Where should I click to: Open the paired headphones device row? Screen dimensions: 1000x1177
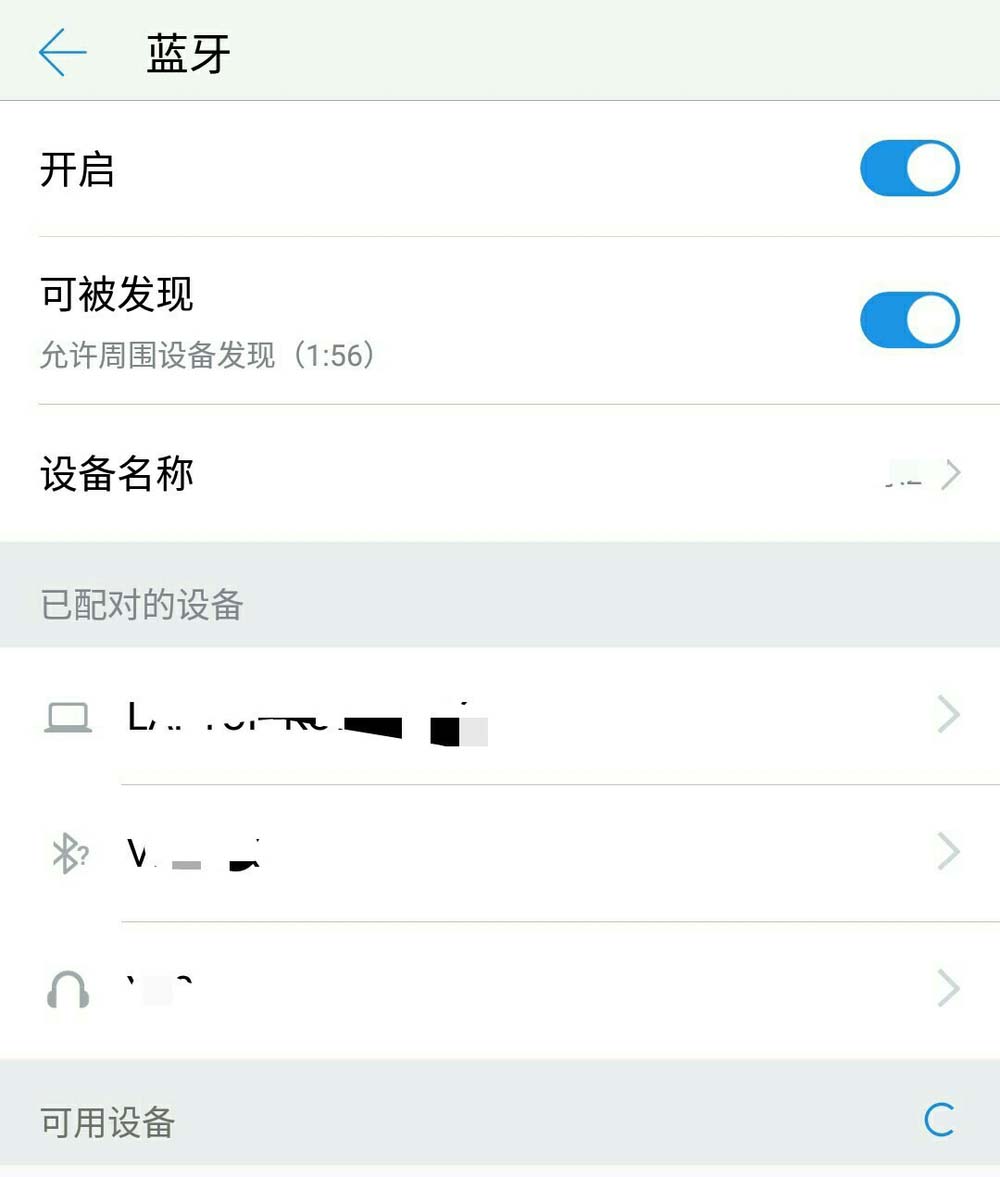[500, 989]
